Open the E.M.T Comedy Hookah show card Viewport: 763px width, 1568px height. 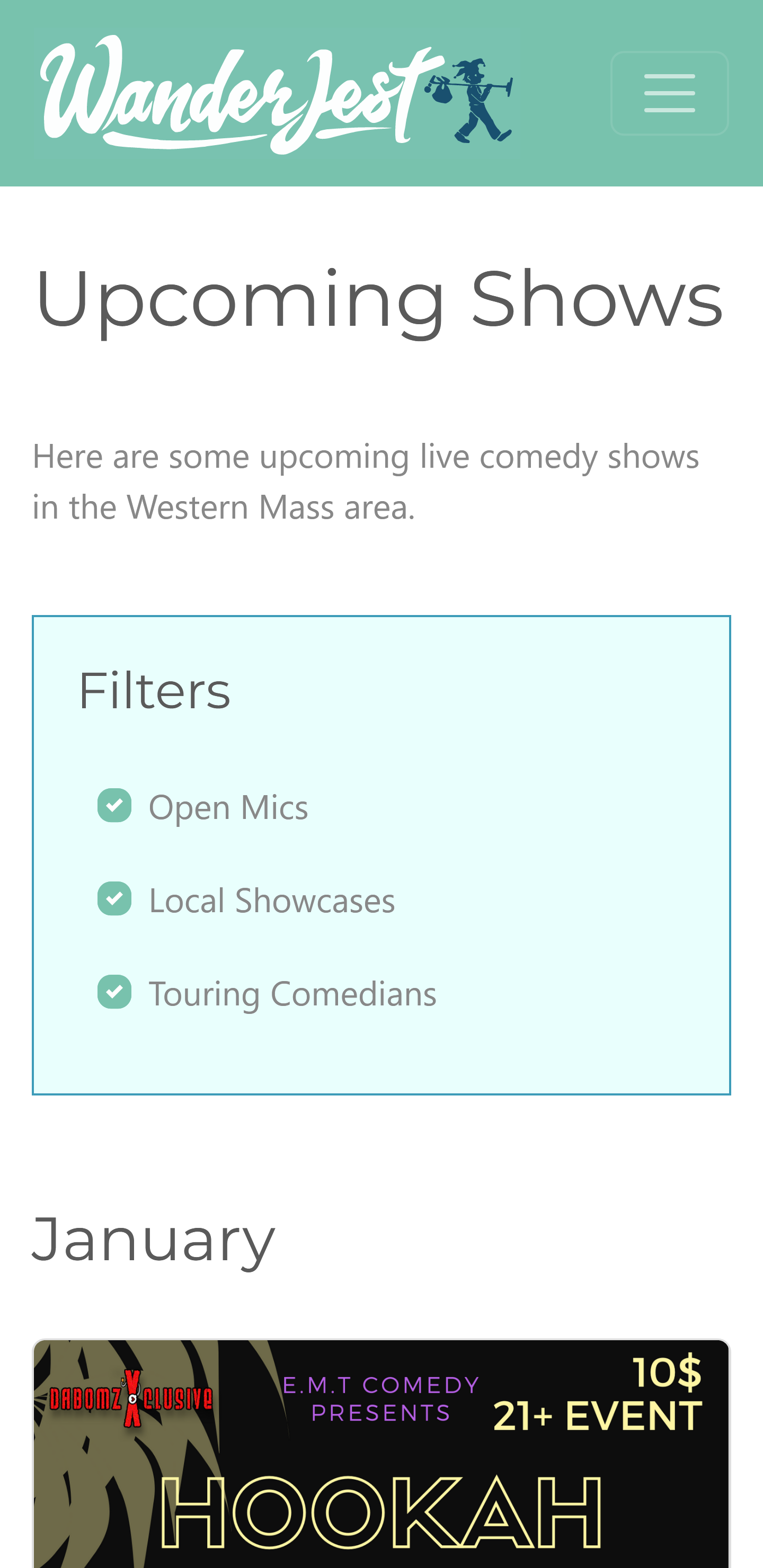pos(381,1454)
